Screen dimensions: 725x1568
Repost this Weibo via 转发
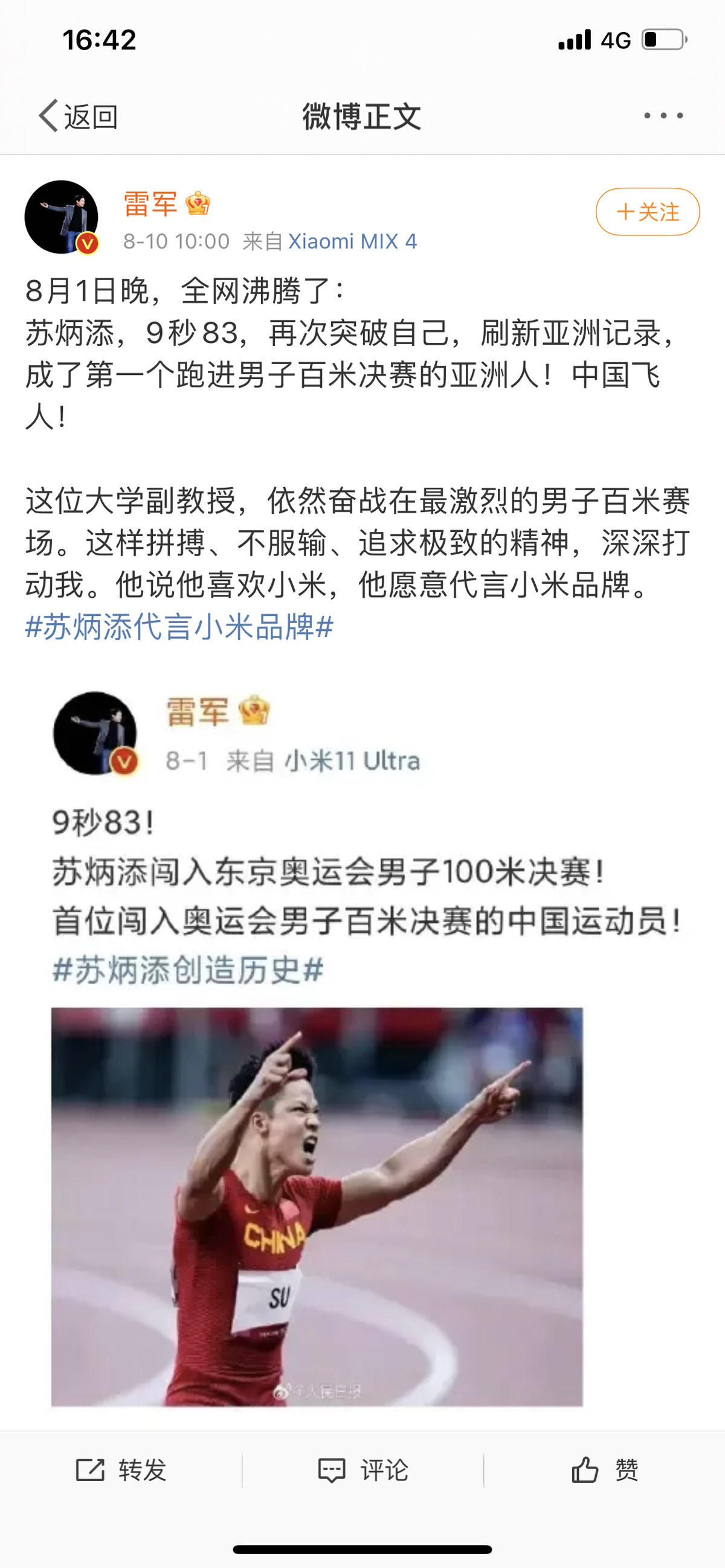tap(121, 1470)
